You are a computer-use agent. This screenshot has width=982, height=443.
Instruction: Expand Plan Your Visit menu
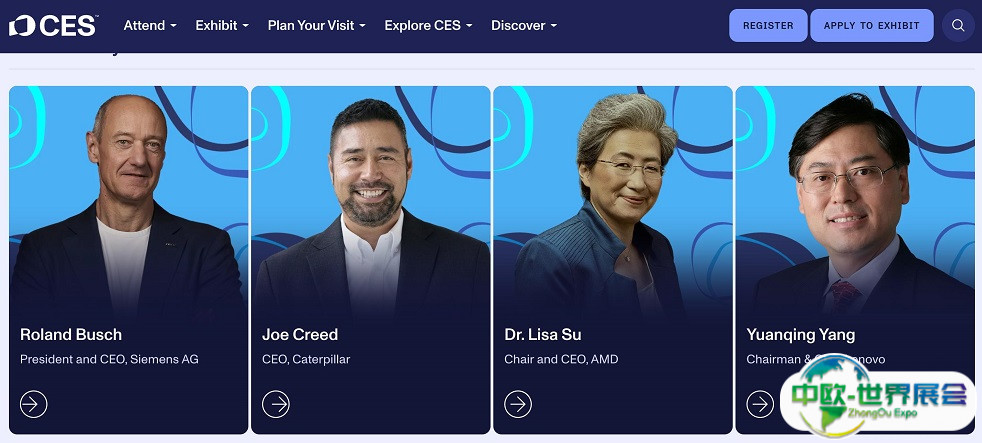[x=316, y=26]
